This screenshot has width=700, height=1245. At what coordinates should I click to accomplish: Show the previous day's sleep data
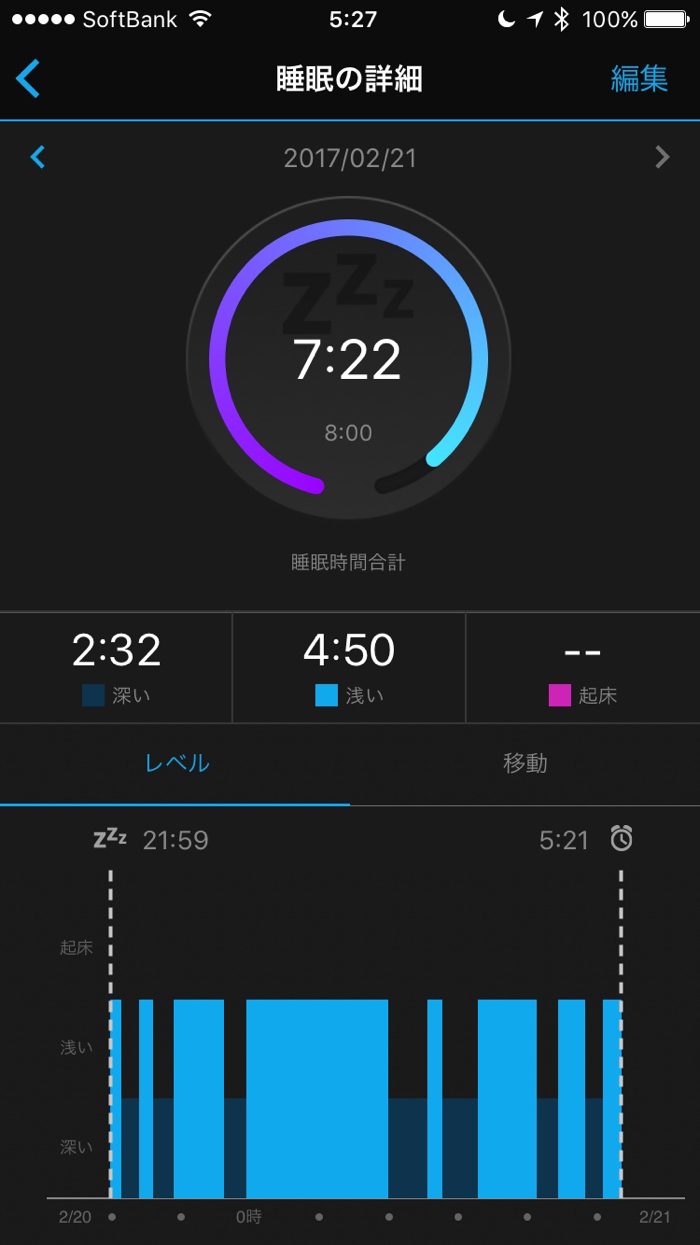(x=38, y=157)
